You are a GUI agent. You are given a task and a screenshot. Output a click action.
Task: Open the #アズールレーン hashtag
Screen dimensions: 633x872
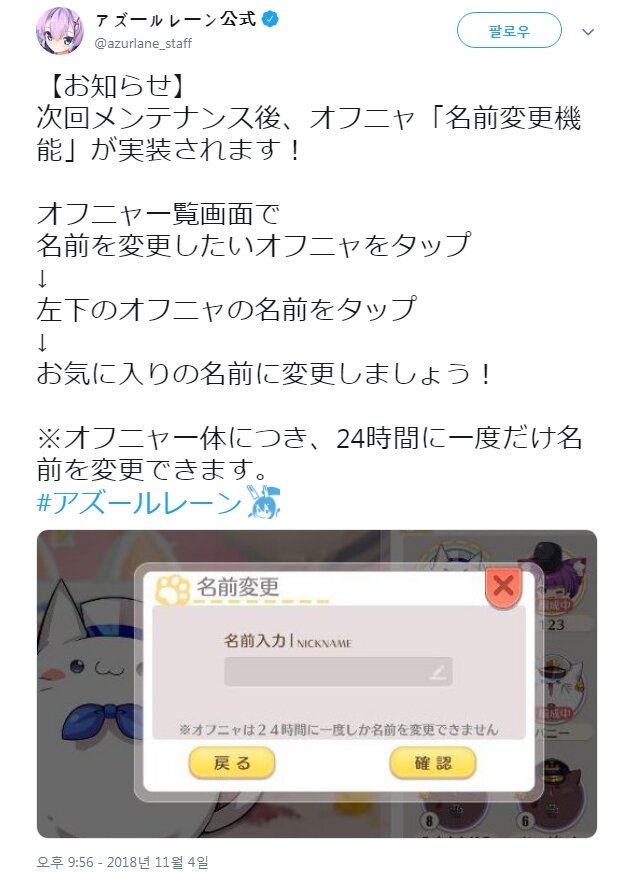click(x=139, y=502)
